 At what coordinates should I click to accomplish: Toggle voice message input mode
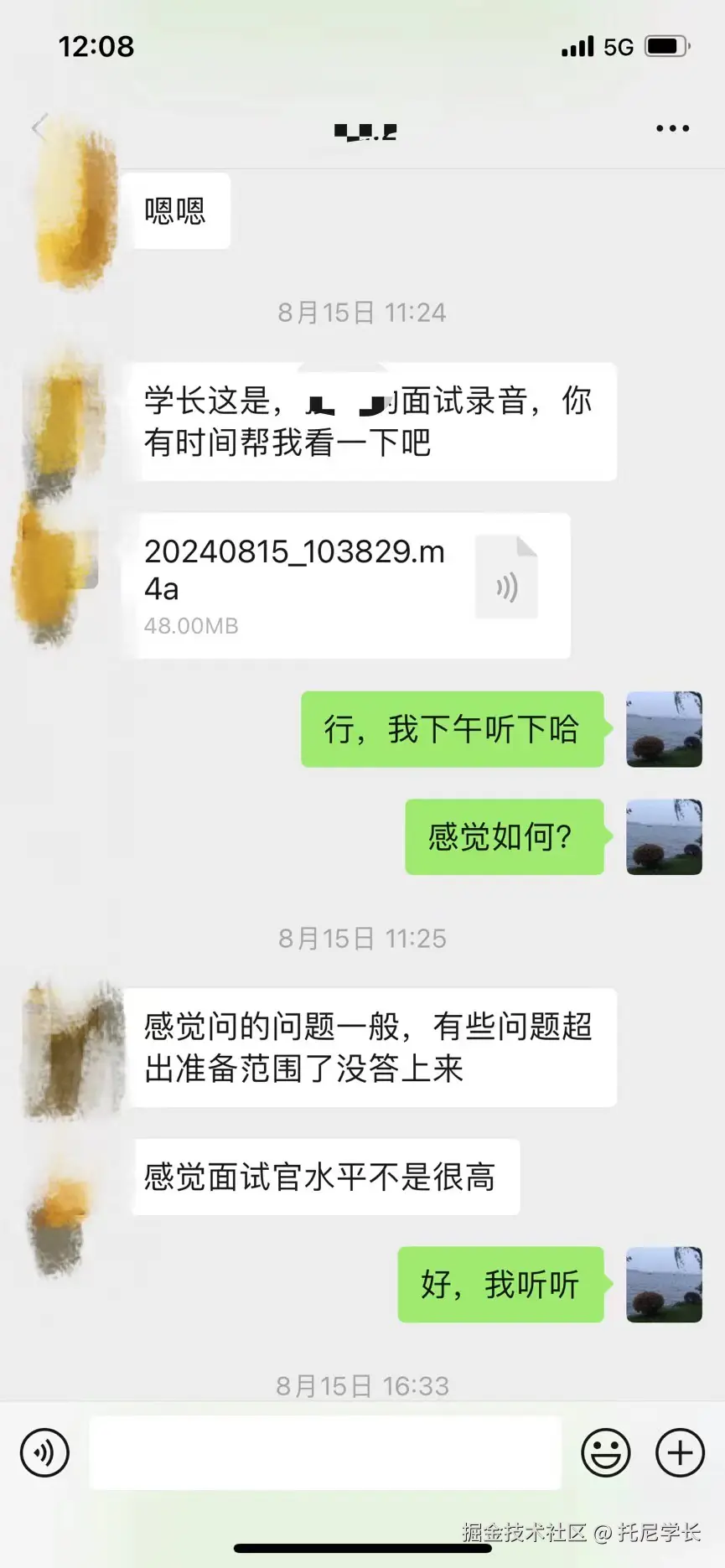point(44,1454)
